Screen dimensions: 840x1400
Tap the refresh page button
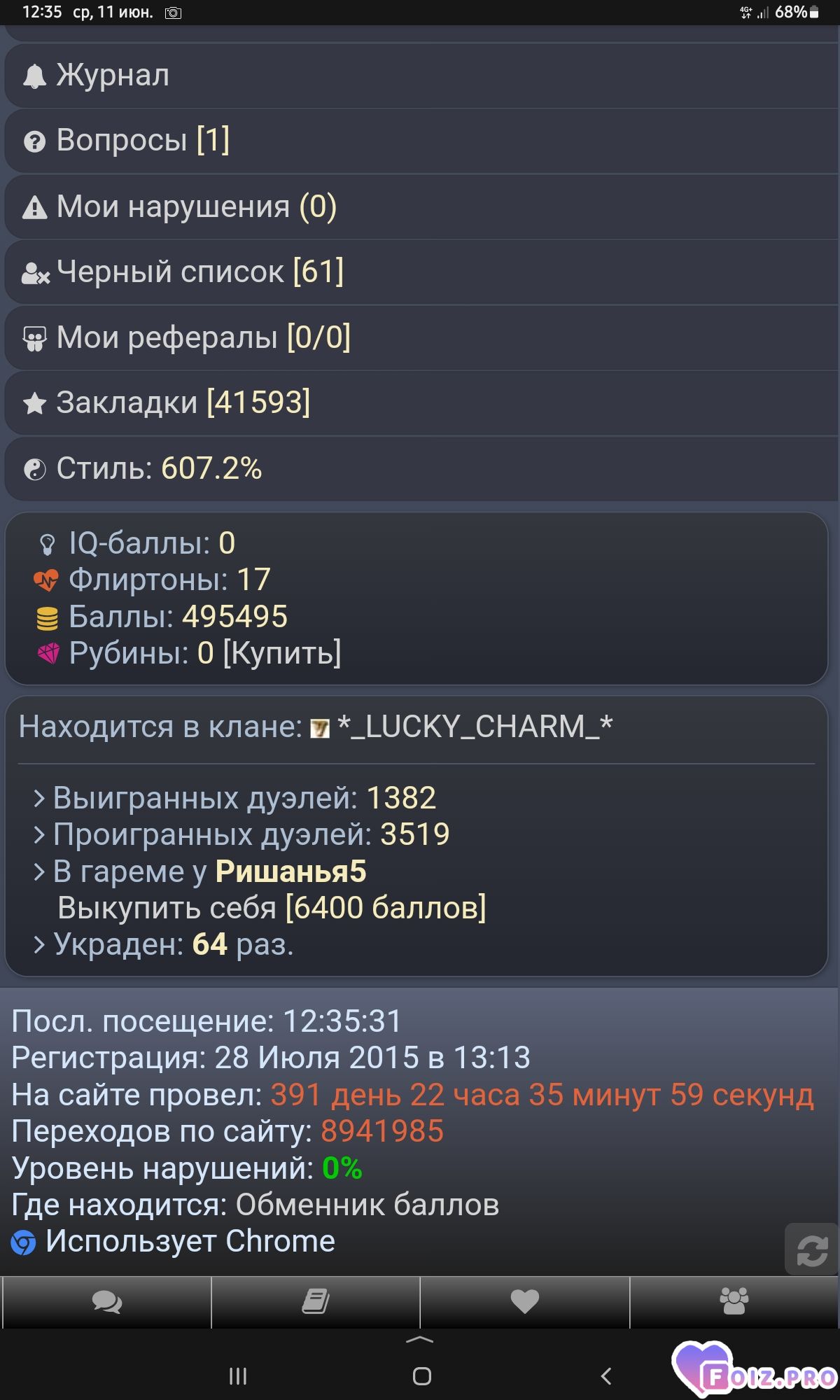point(811,1249)
